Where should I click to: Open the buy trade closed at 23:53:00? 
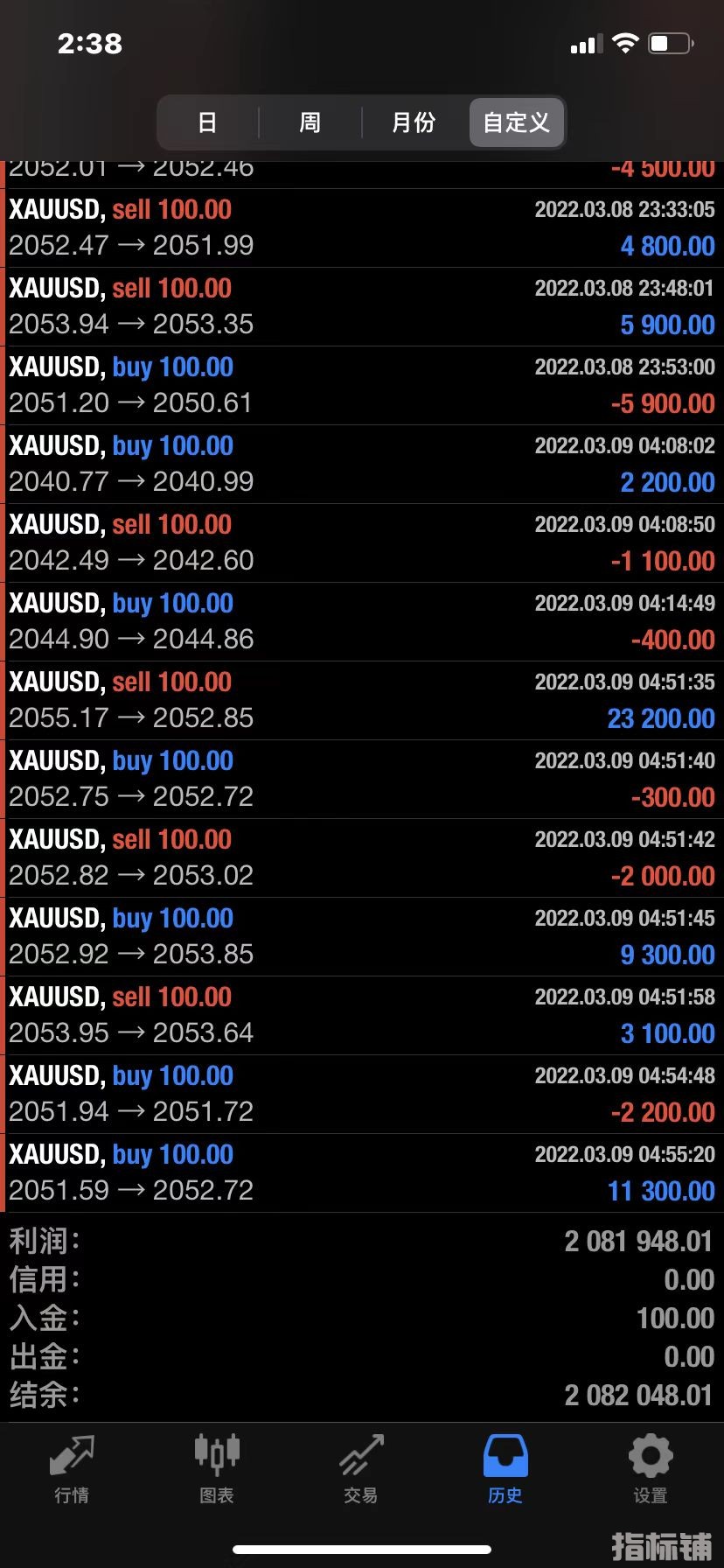tap(362, 386)
